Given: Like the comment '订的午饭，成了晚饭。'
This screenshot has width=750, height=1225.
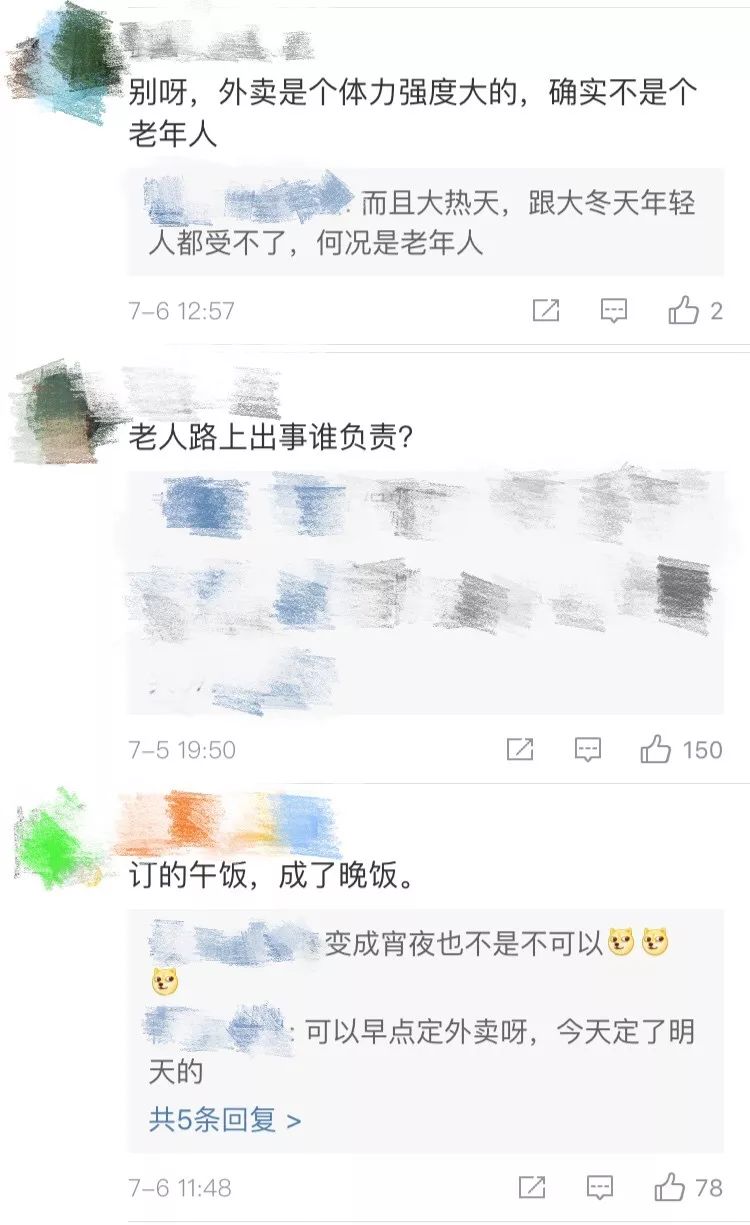Looking at the screenshot, I should [670, 1187].
